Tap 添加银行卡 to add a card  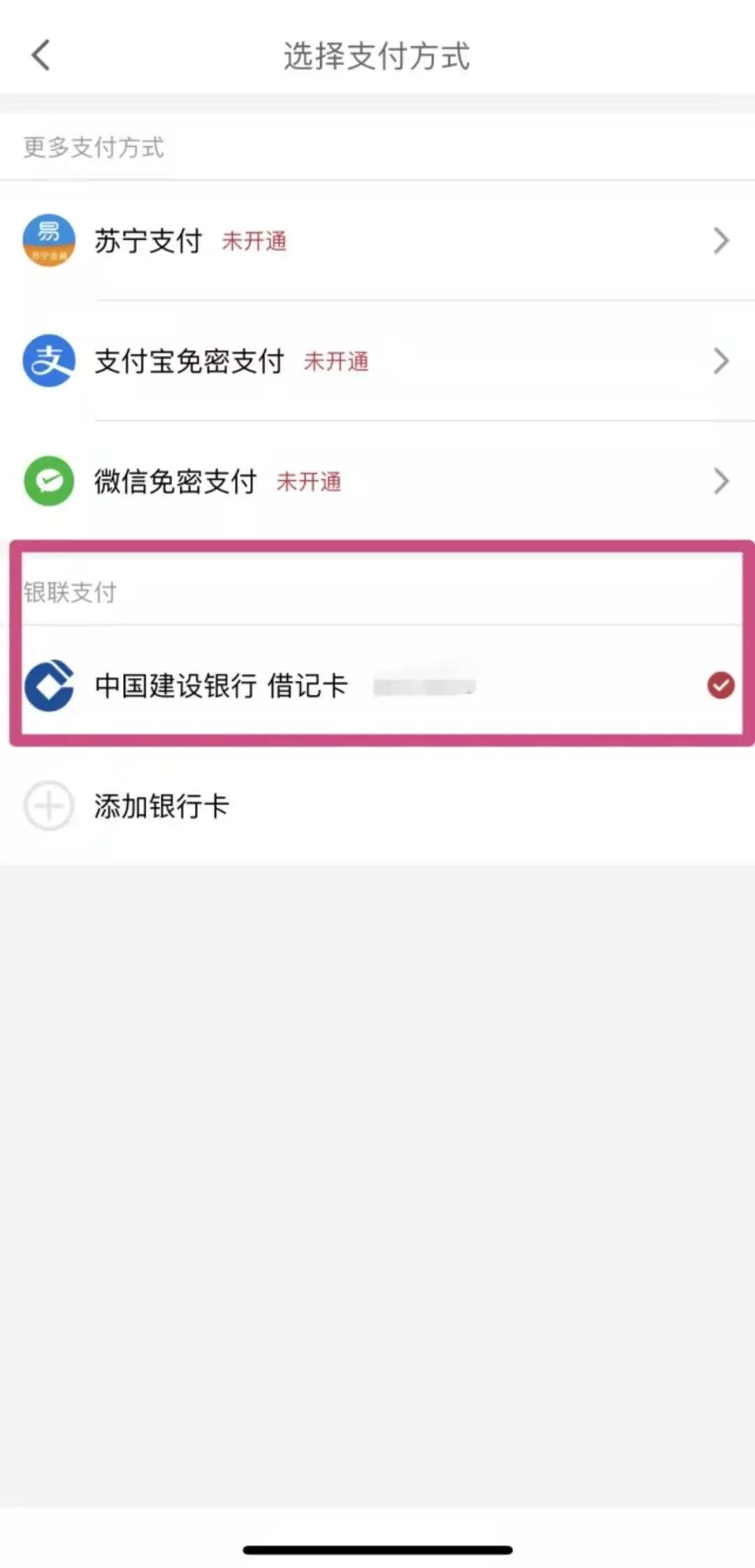(x=377, y=806)
